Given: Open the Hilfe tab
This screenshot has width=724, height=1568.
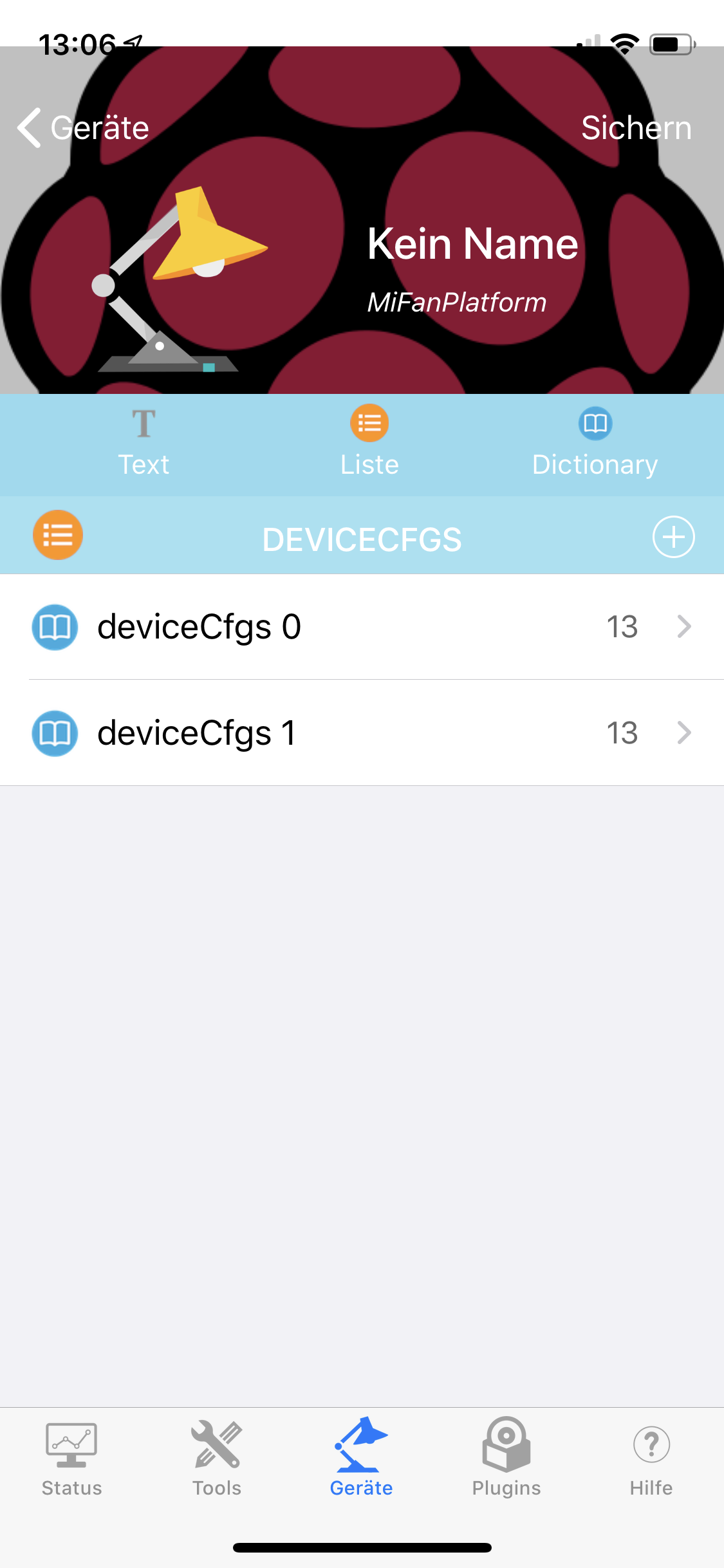Looking at the screenshot, I should tap(651, 1459).
